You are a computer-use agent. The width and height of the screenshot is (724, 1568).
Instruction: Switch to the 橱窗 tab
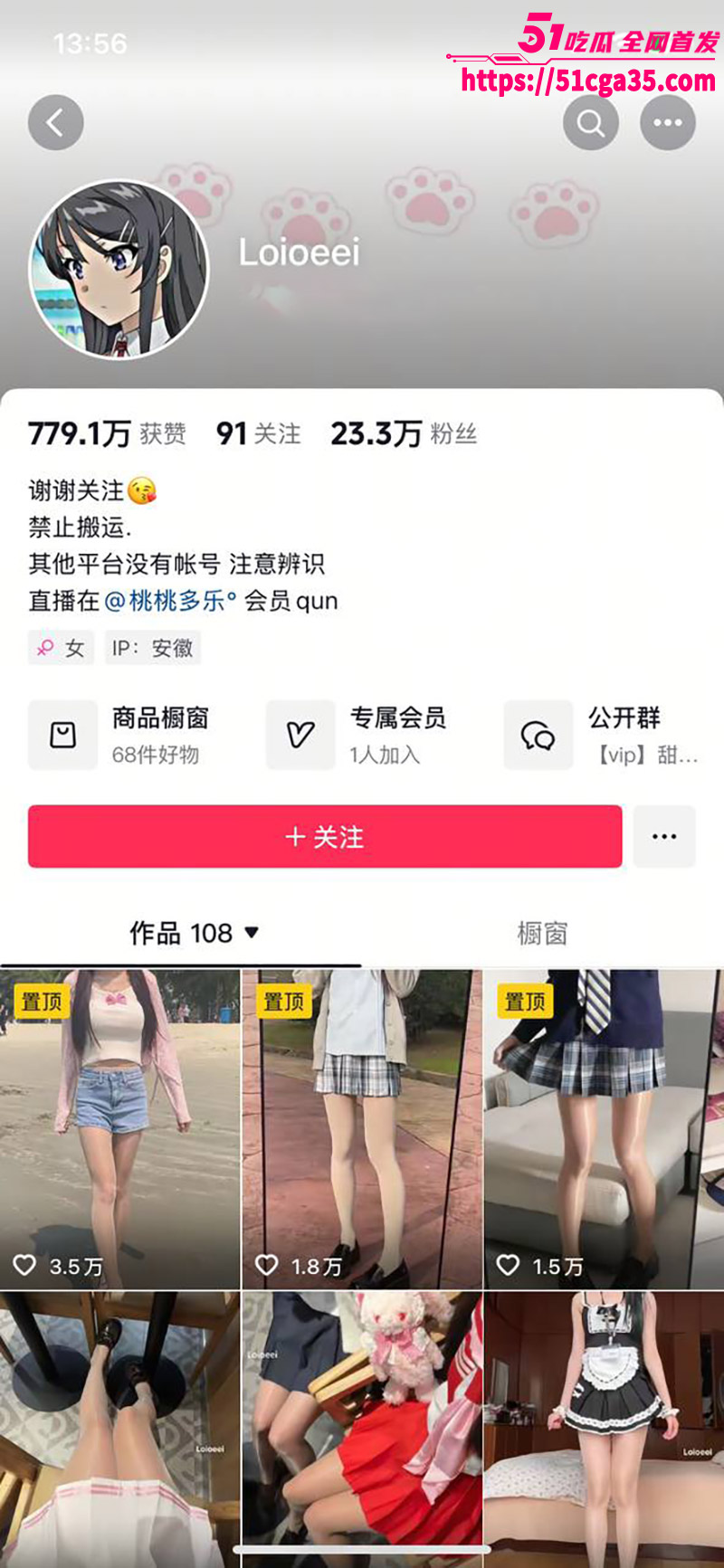(542, 933)
